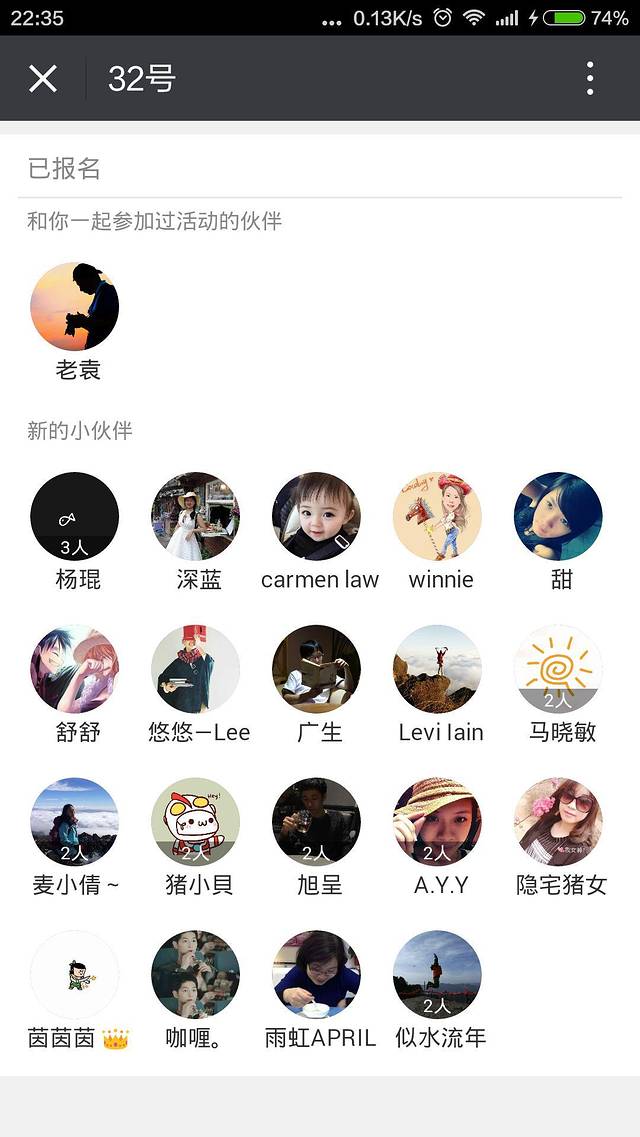View winnie's profile

[438, 516]
